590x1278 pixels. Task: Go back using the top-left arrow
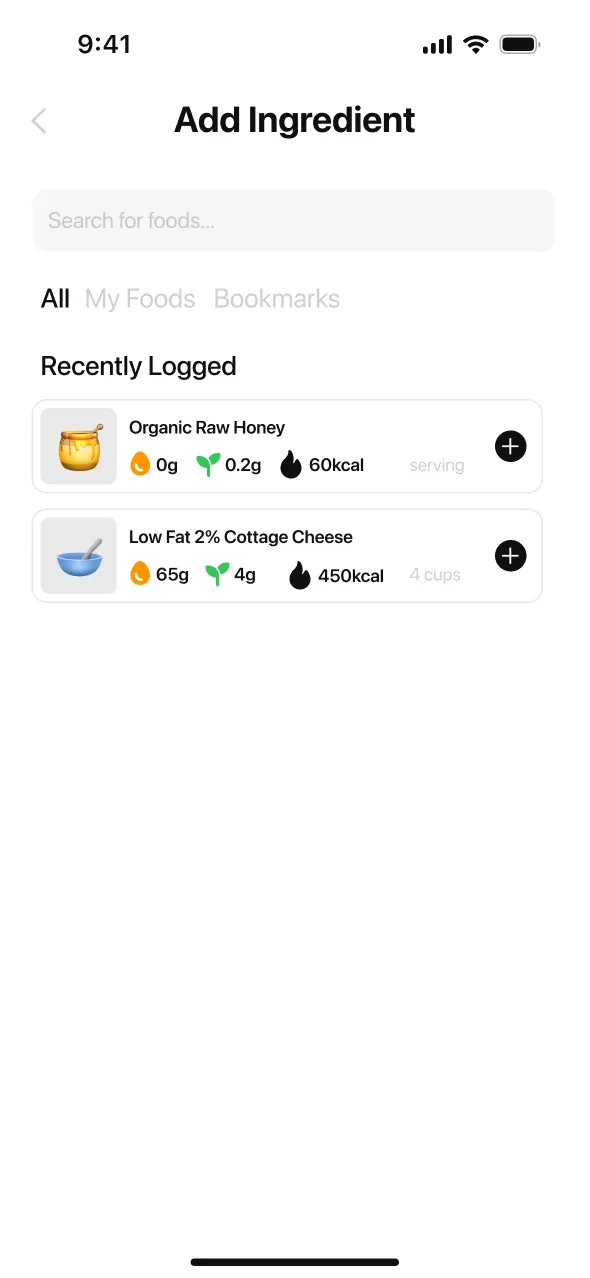point(39,121)
